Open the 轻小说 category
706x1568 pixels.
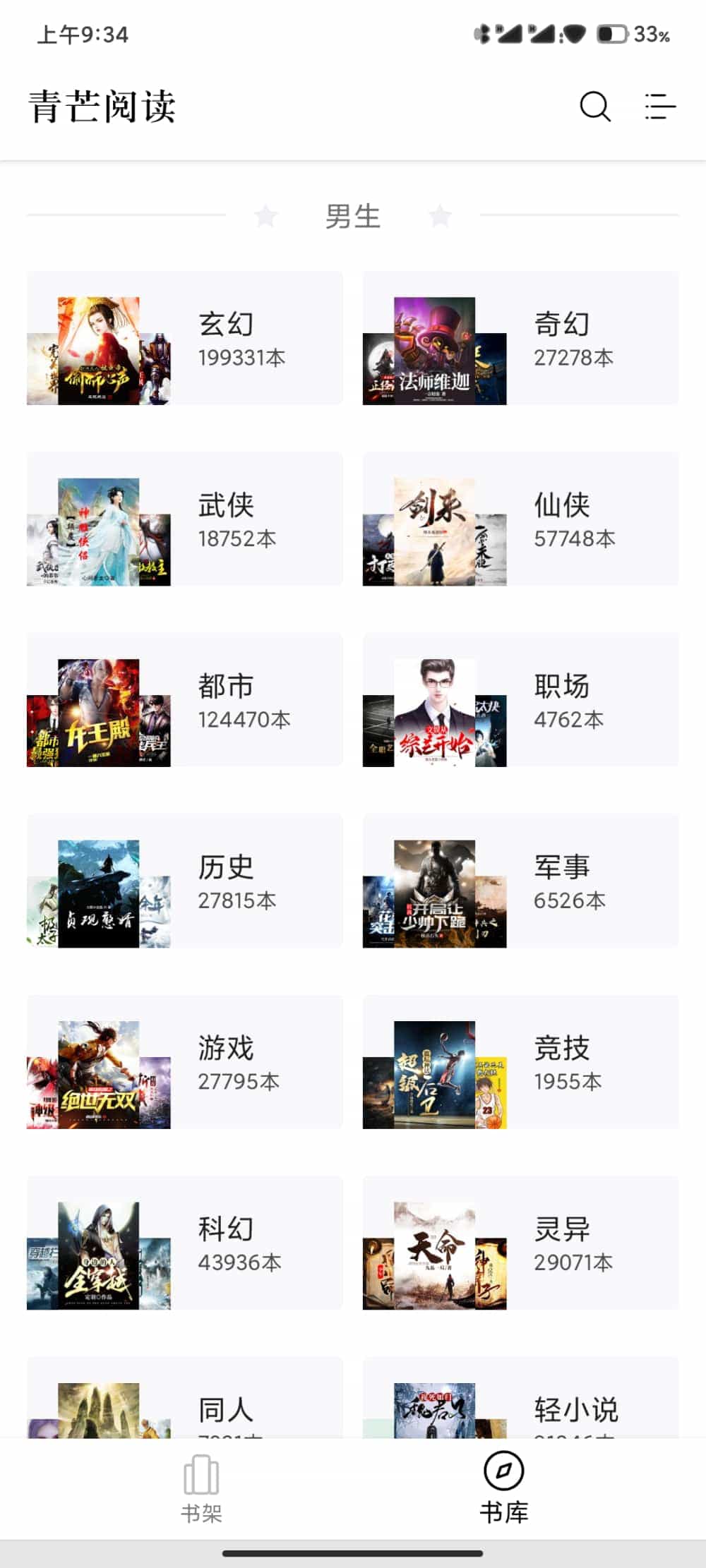coord(520,1401)
